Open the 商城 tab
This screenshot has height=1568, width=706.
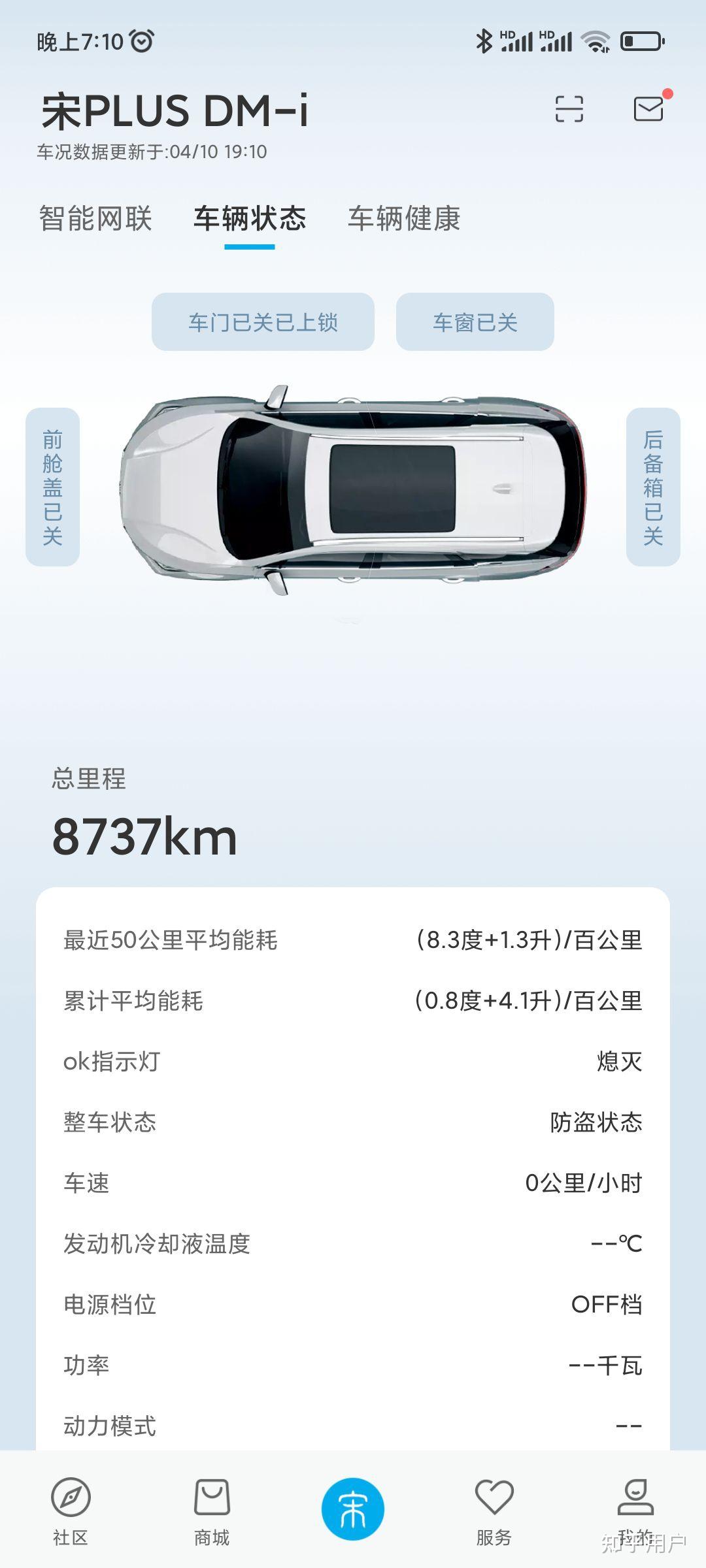(212, 1510)
